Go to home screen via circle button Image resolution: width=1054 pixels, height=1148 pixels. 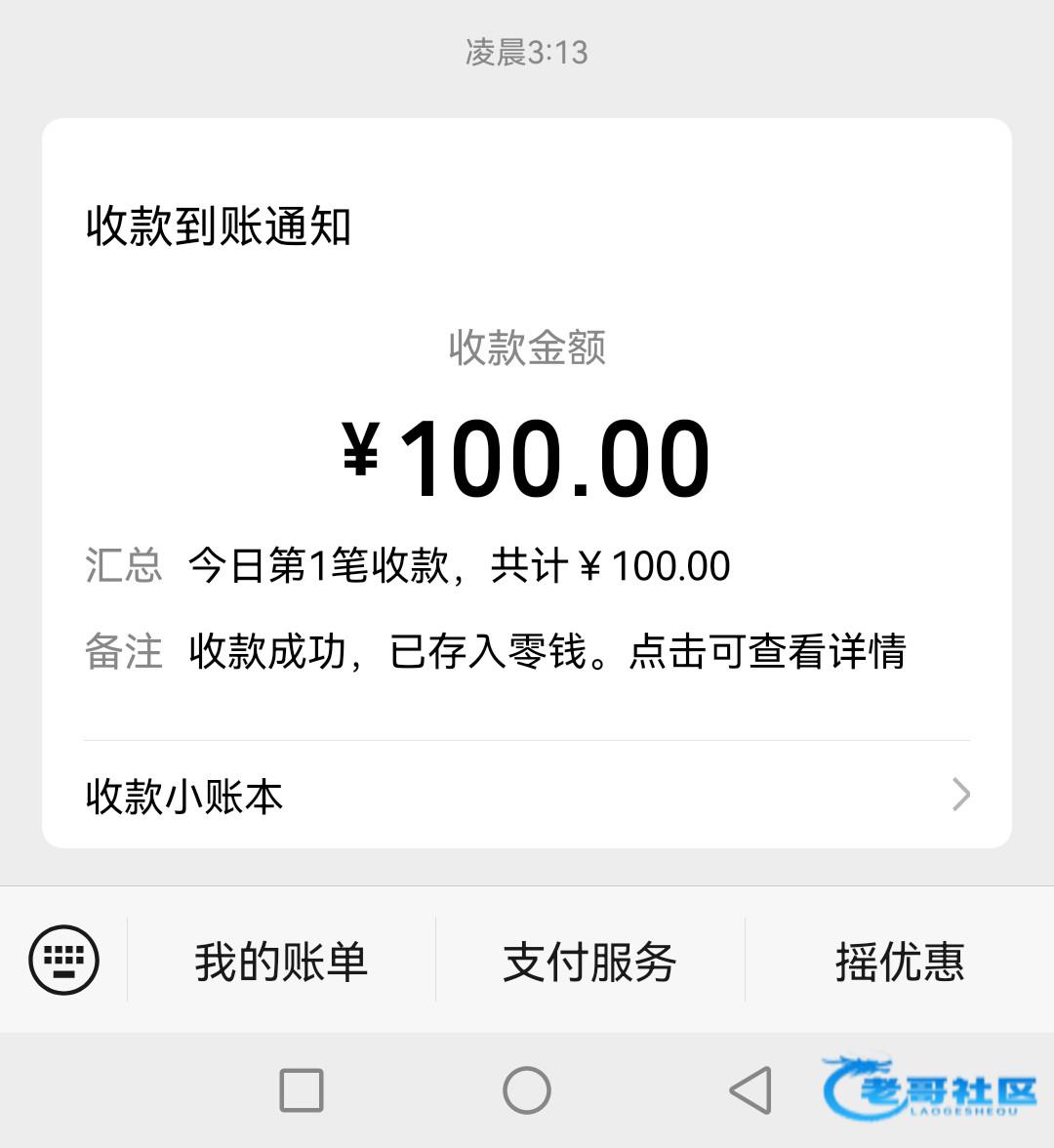(x=527, y=1090)
